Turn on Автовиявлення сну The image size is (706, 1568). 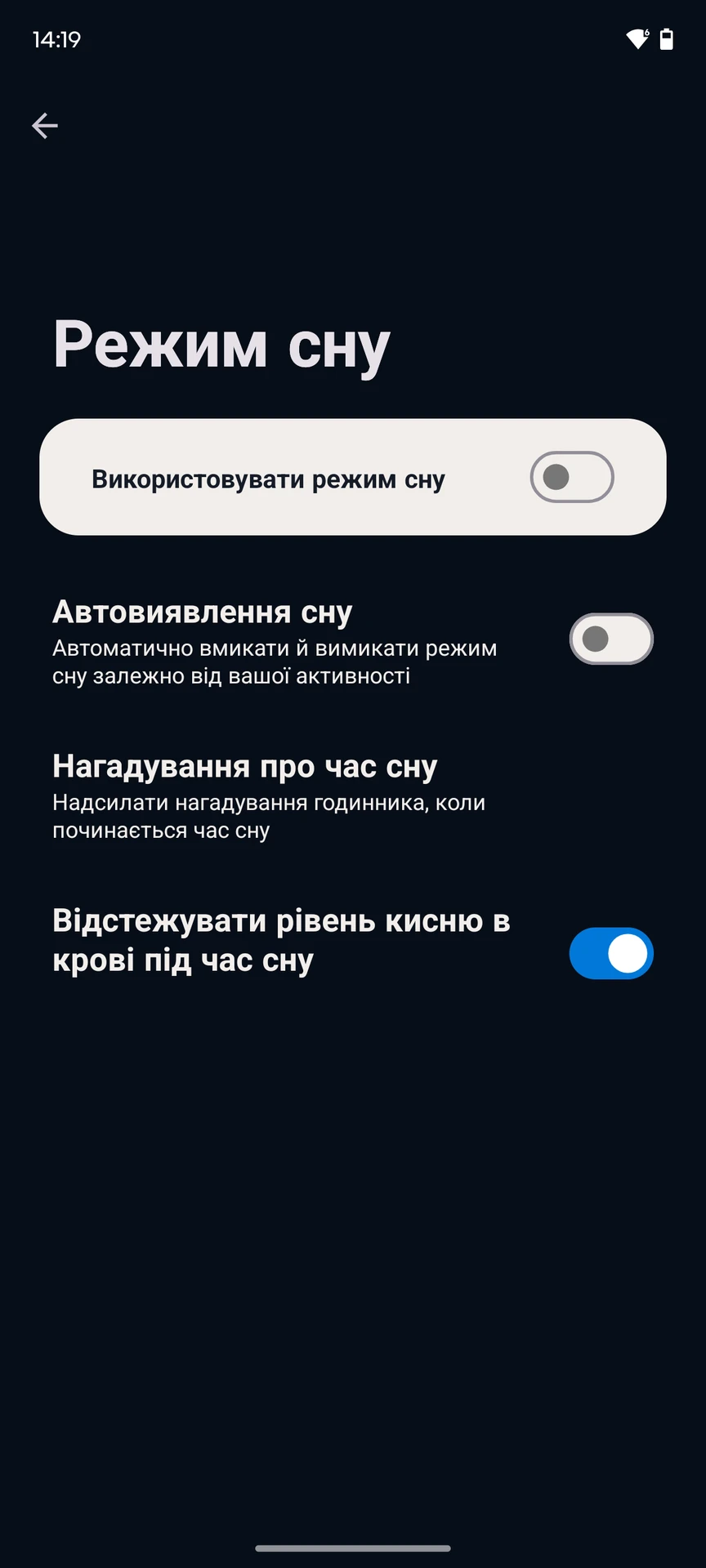(610, 639)
